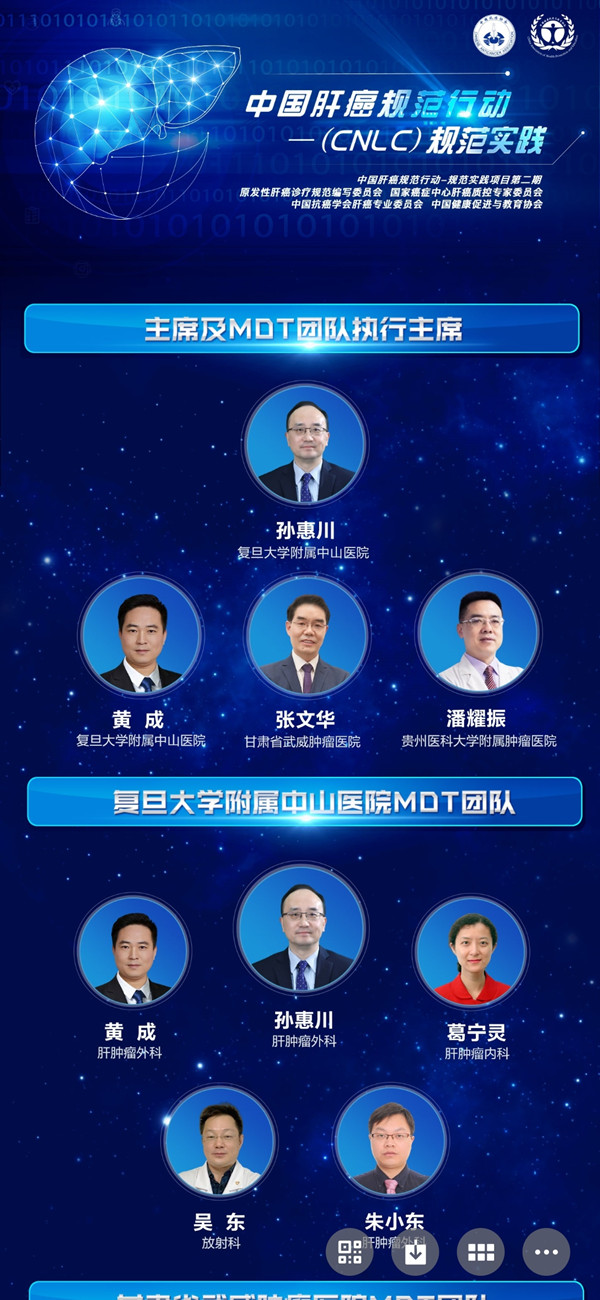Screen dimensions: 600x1300
Task: Download the image to device
Action: 415,1251
